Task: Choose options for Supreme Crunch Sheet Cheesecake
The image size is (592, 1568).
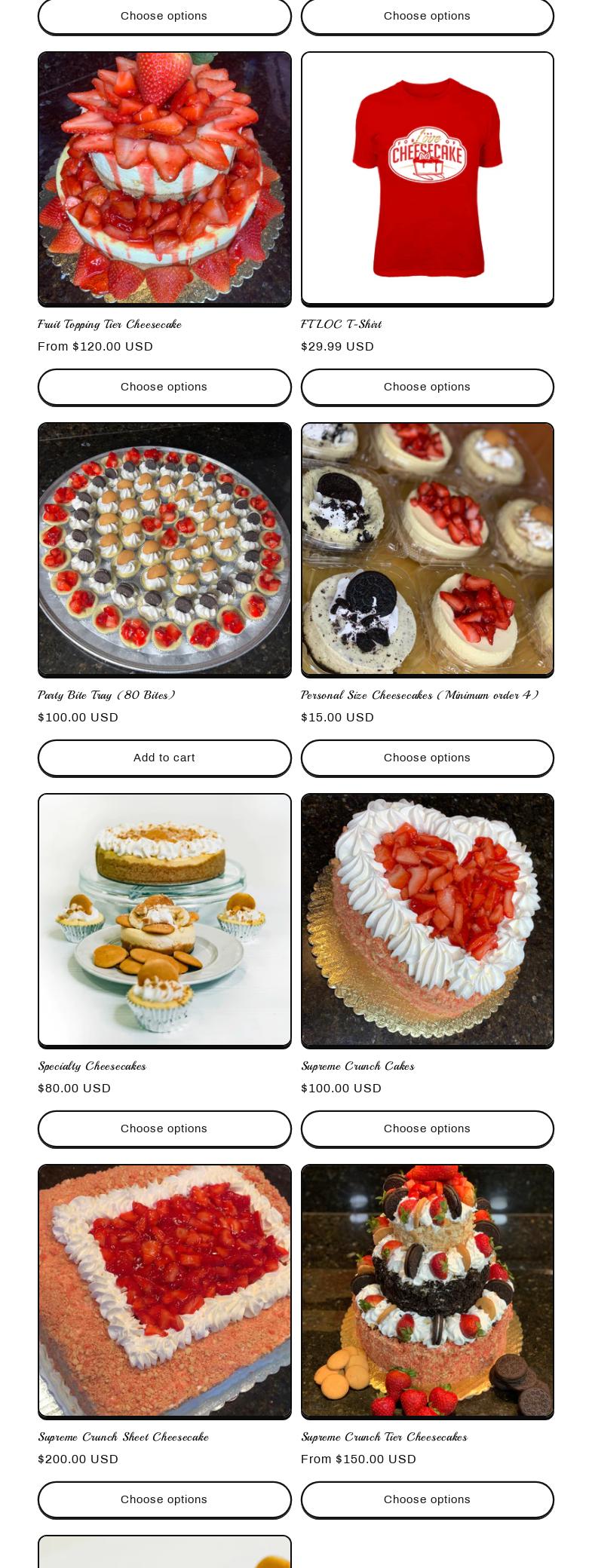Action: 164,1499
